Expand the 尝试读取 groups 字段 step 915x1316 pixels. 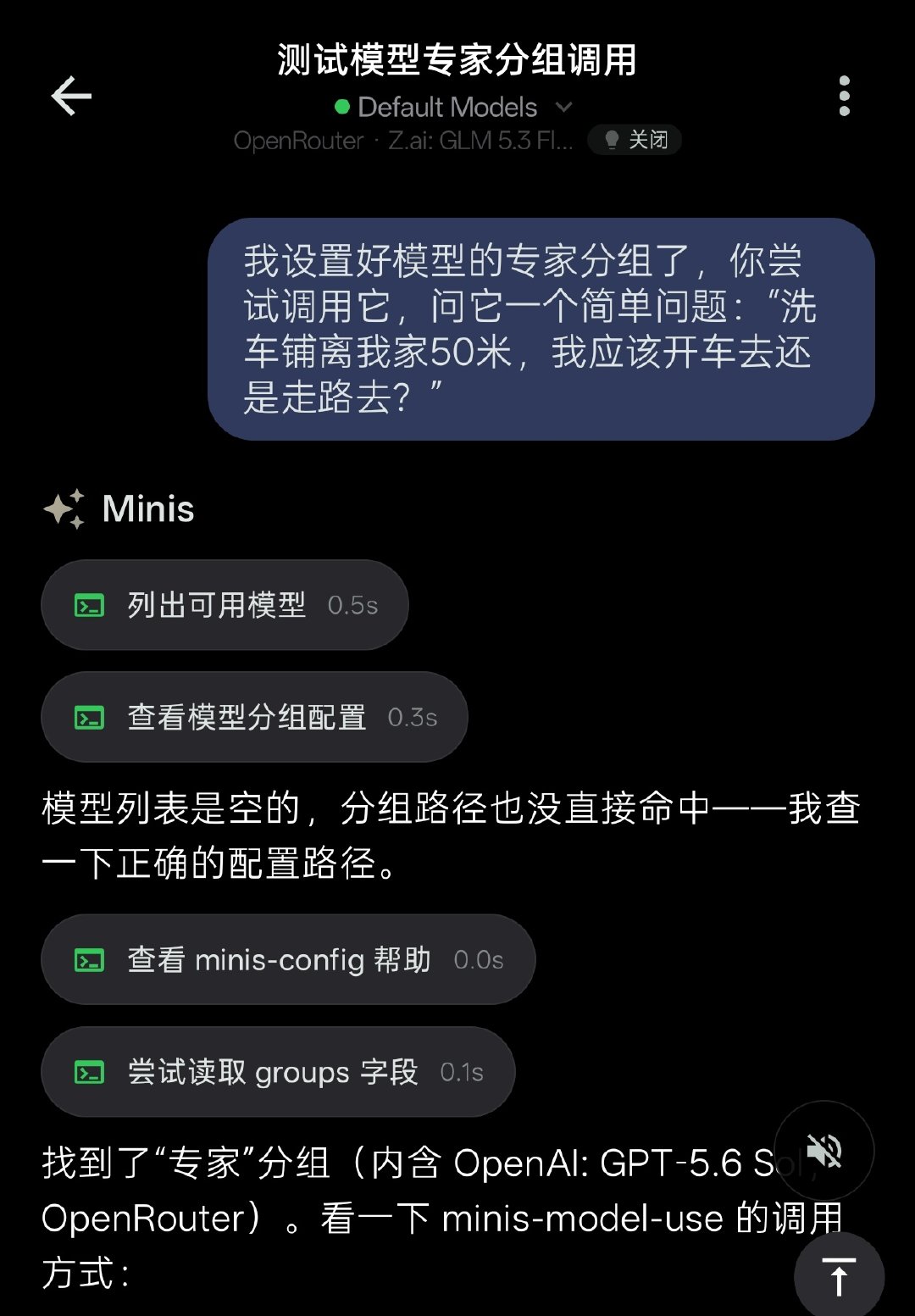[278, 1071]
